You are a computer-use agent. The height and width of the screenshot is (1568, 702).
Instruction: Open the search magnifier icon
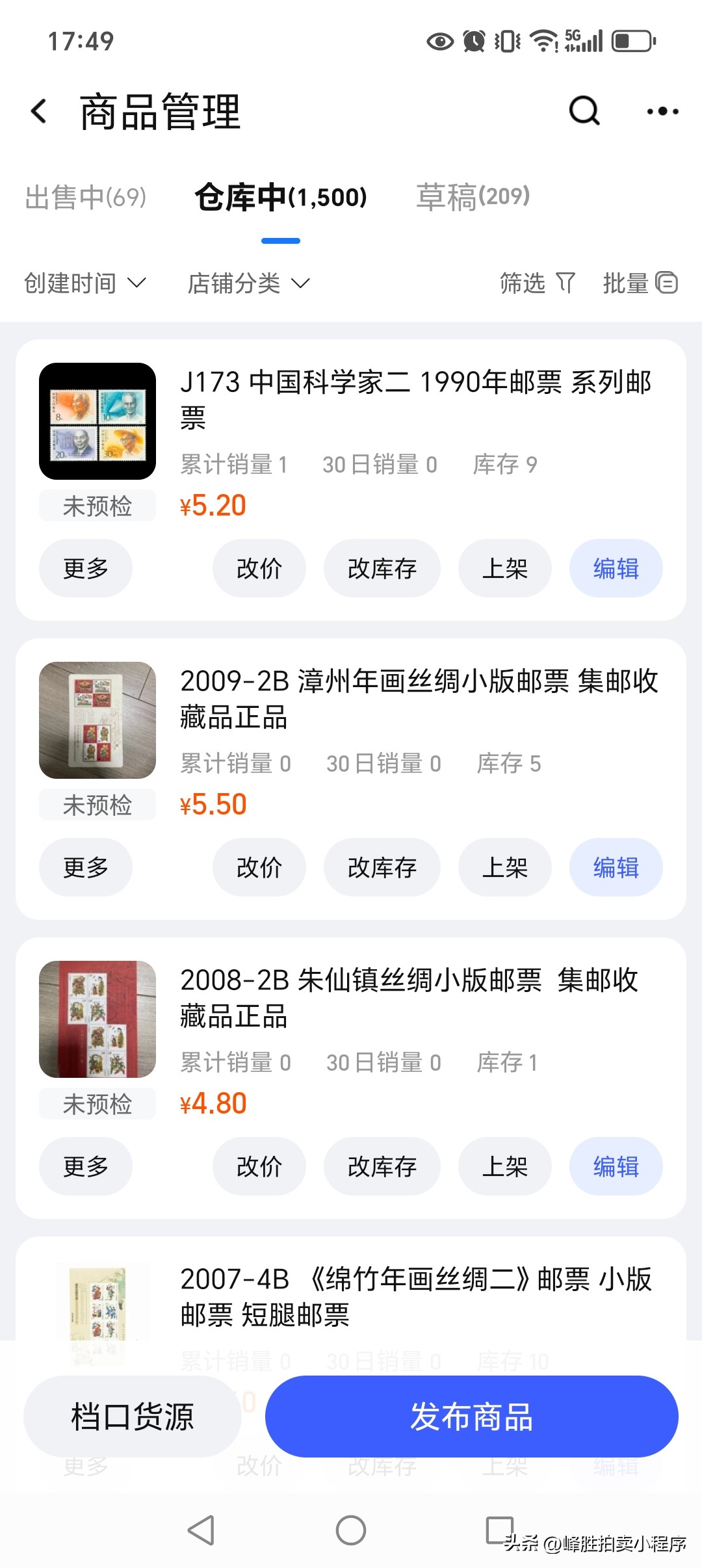(x=584, y=111)
